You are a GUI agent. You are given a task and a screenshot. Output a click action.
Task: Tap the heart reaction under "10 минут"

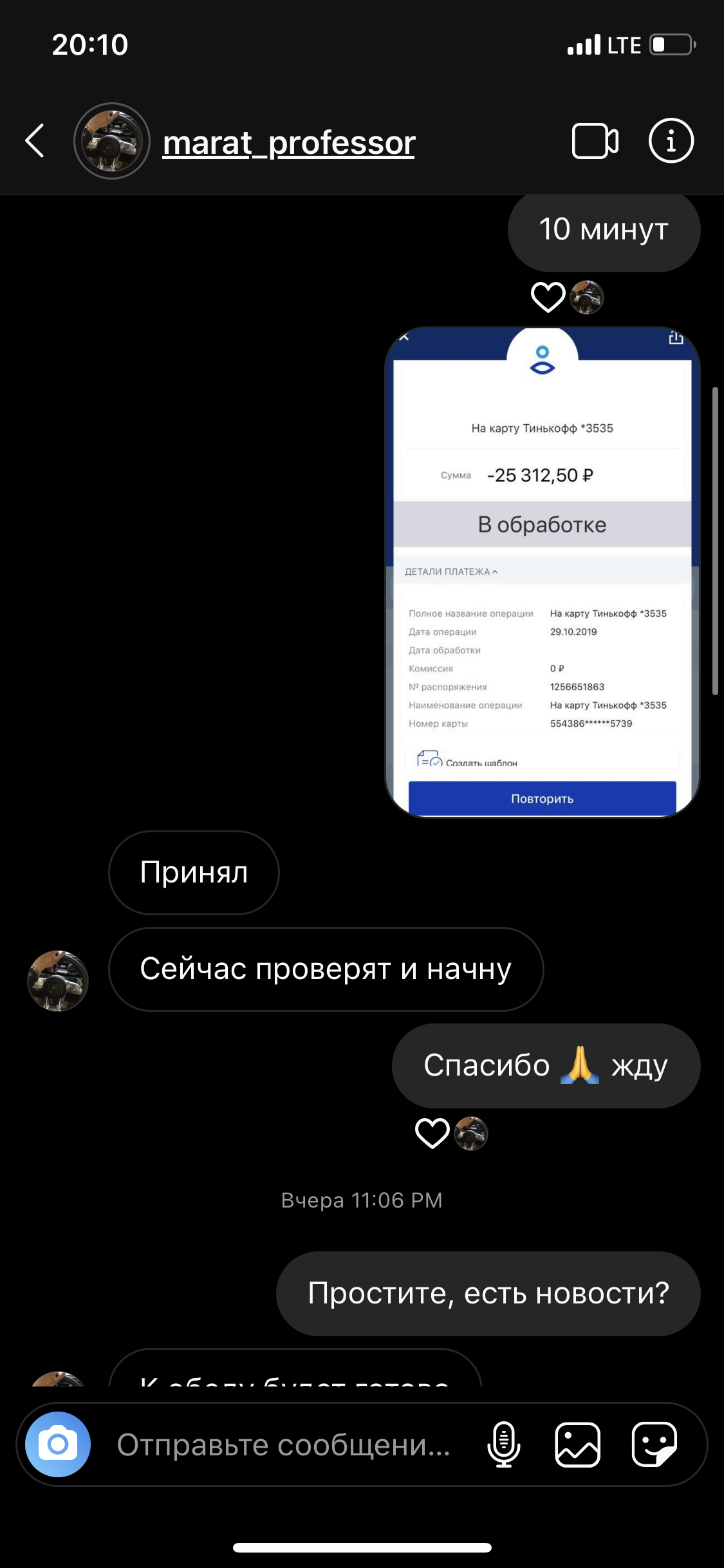click(x=548, y=297)
